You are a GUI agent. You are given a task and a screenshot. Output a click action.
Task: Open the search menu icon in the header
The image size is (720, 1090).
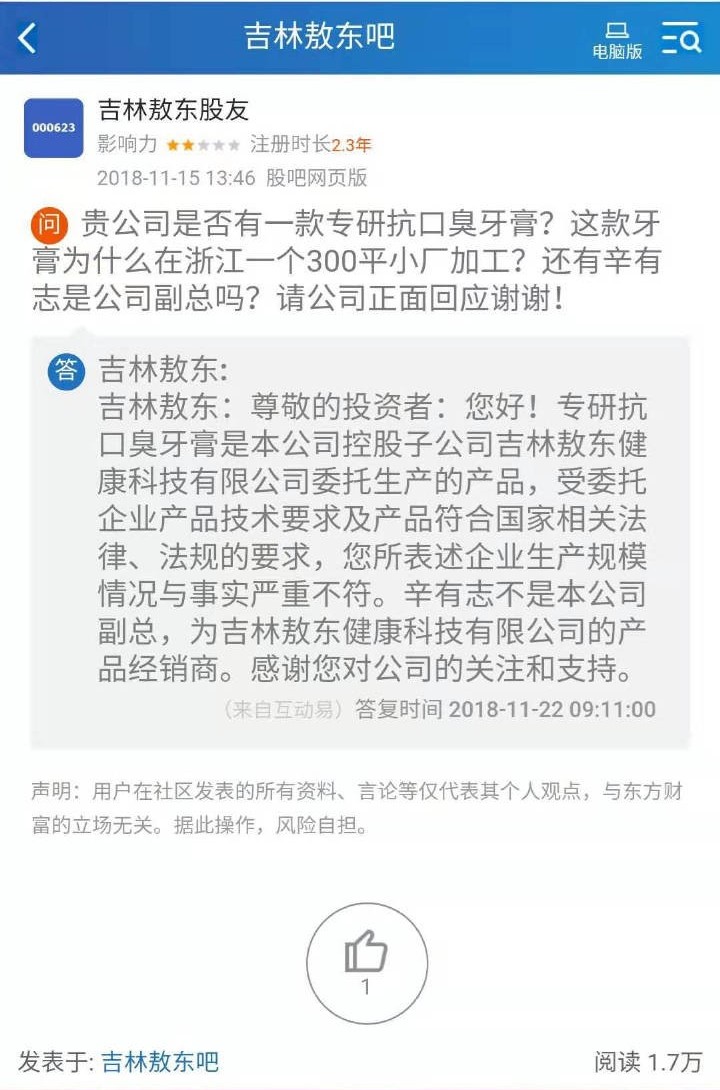[x=681, y=38]
